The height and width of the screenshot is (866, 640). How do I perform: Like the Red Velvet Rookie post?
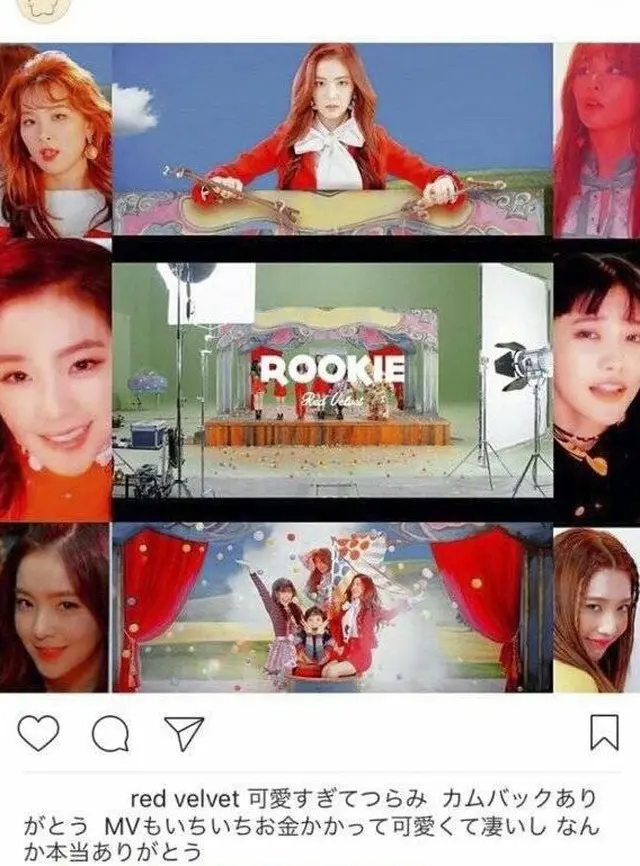[38, 735]
